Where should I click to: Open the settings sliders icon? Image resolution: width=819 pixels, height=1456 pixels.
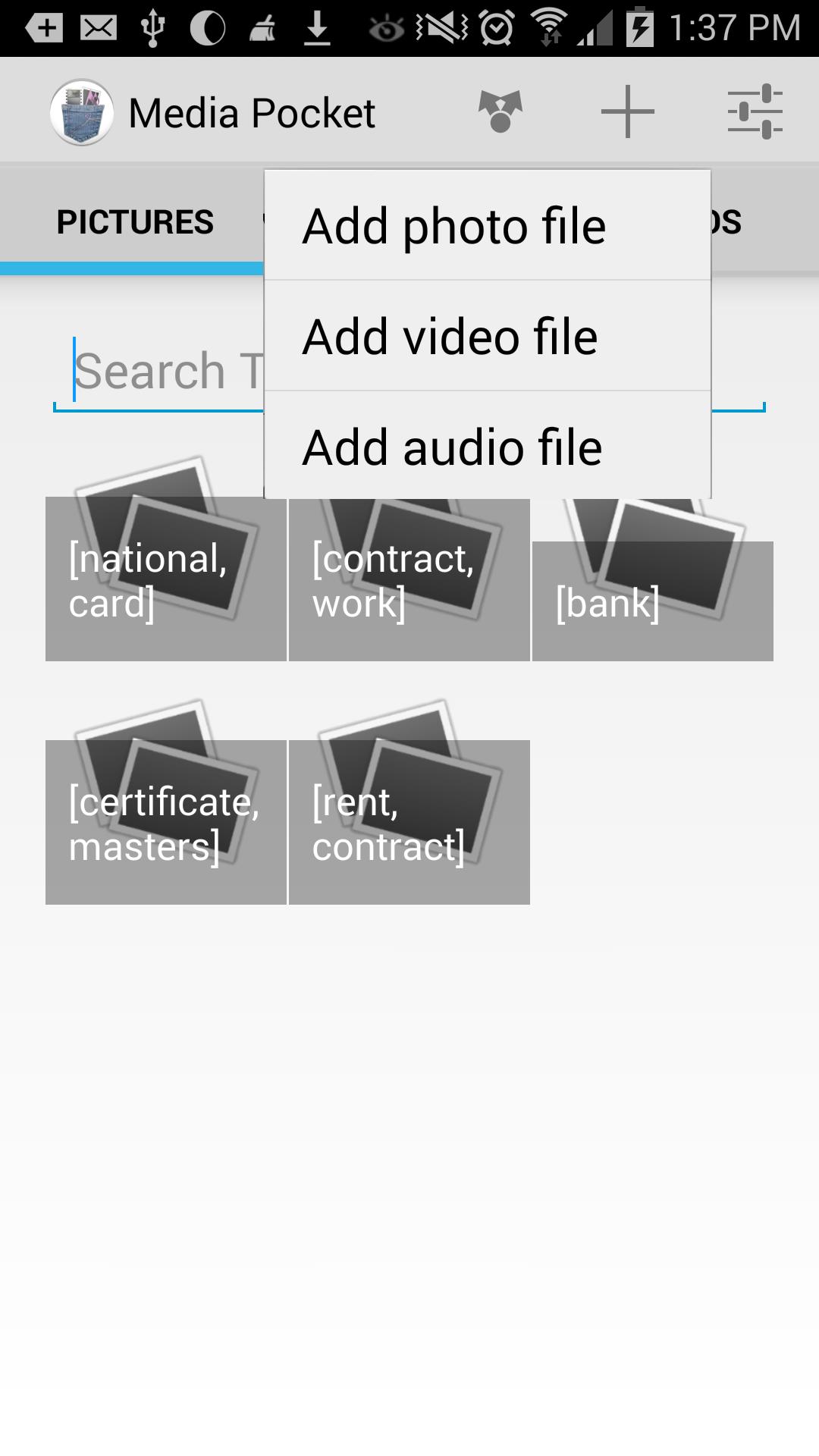(x=755, y=112)
